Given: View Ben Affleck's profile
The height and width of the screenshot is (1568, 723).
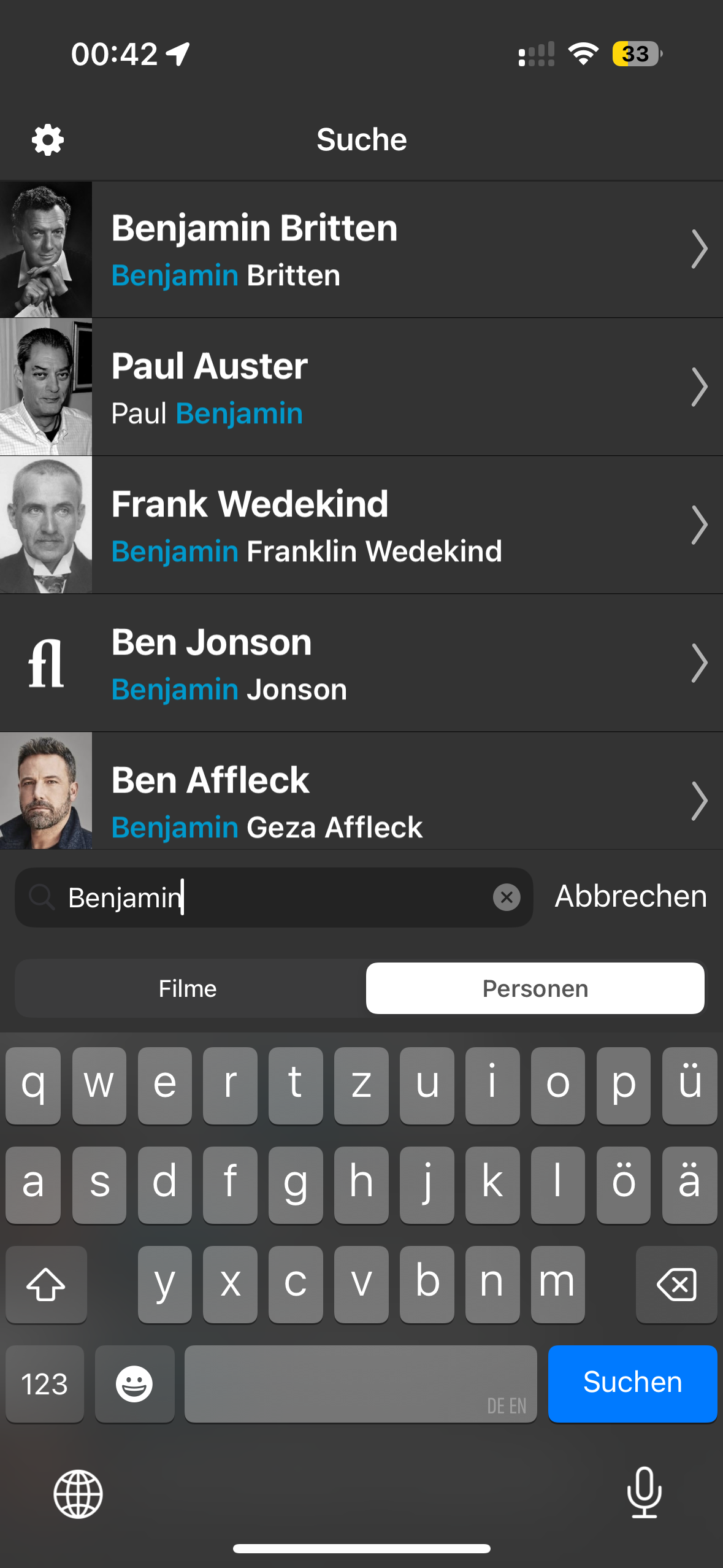Looking at the screenshot, I should (361, 791).
